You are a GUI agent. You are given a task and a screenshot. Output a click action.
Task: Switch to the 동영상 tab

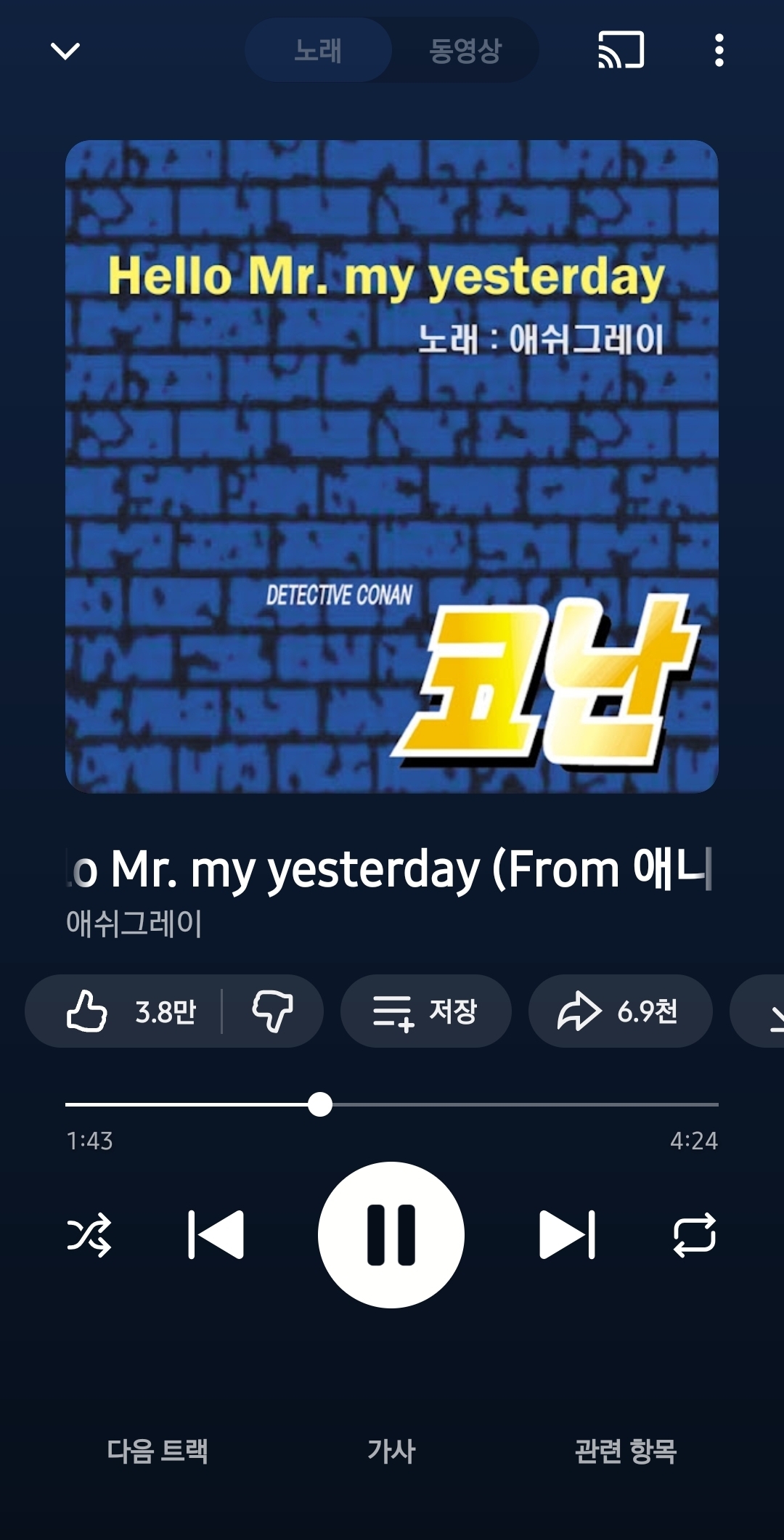[x=465, y=51]
